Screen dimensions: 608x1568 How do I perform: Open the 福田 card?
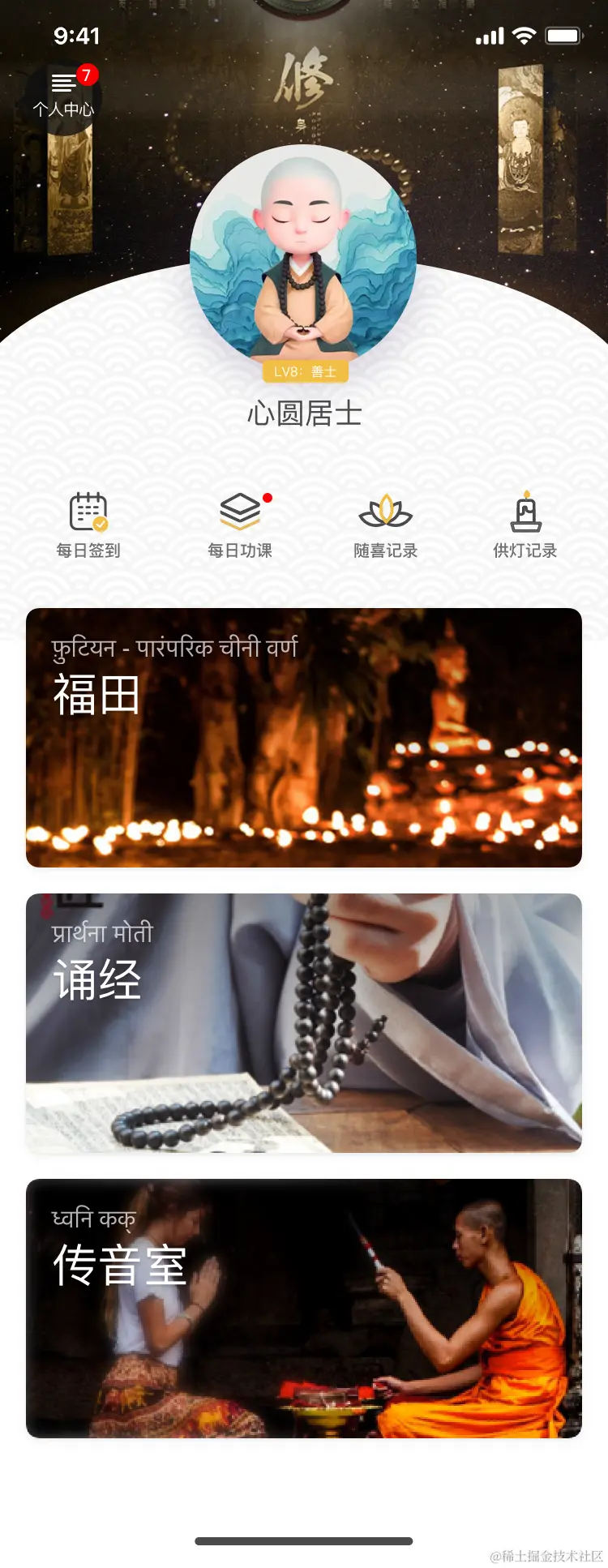(x=304, y=738)
